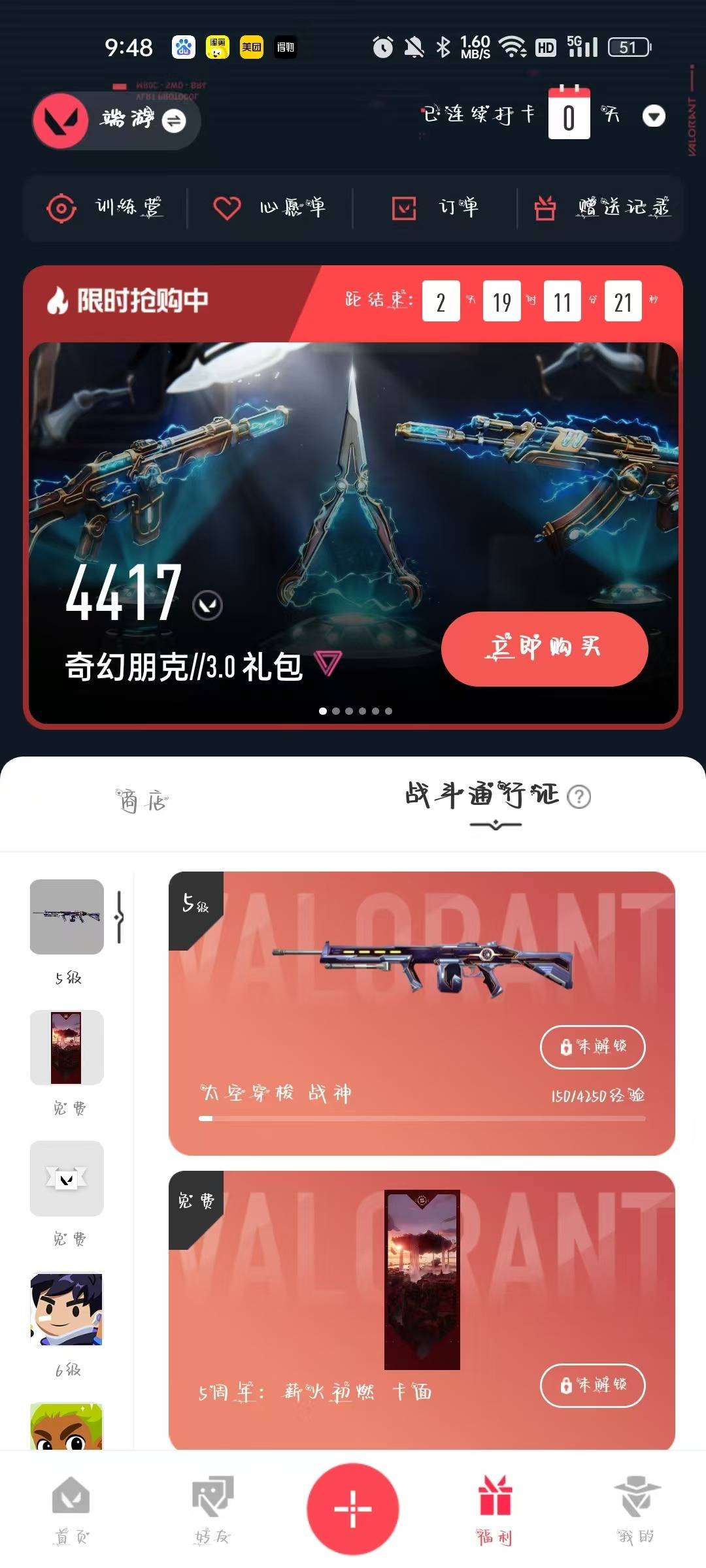Select the 6级 character avatar reward
This screenshot has height=1568, width=706.
(x=67, y=1309)
